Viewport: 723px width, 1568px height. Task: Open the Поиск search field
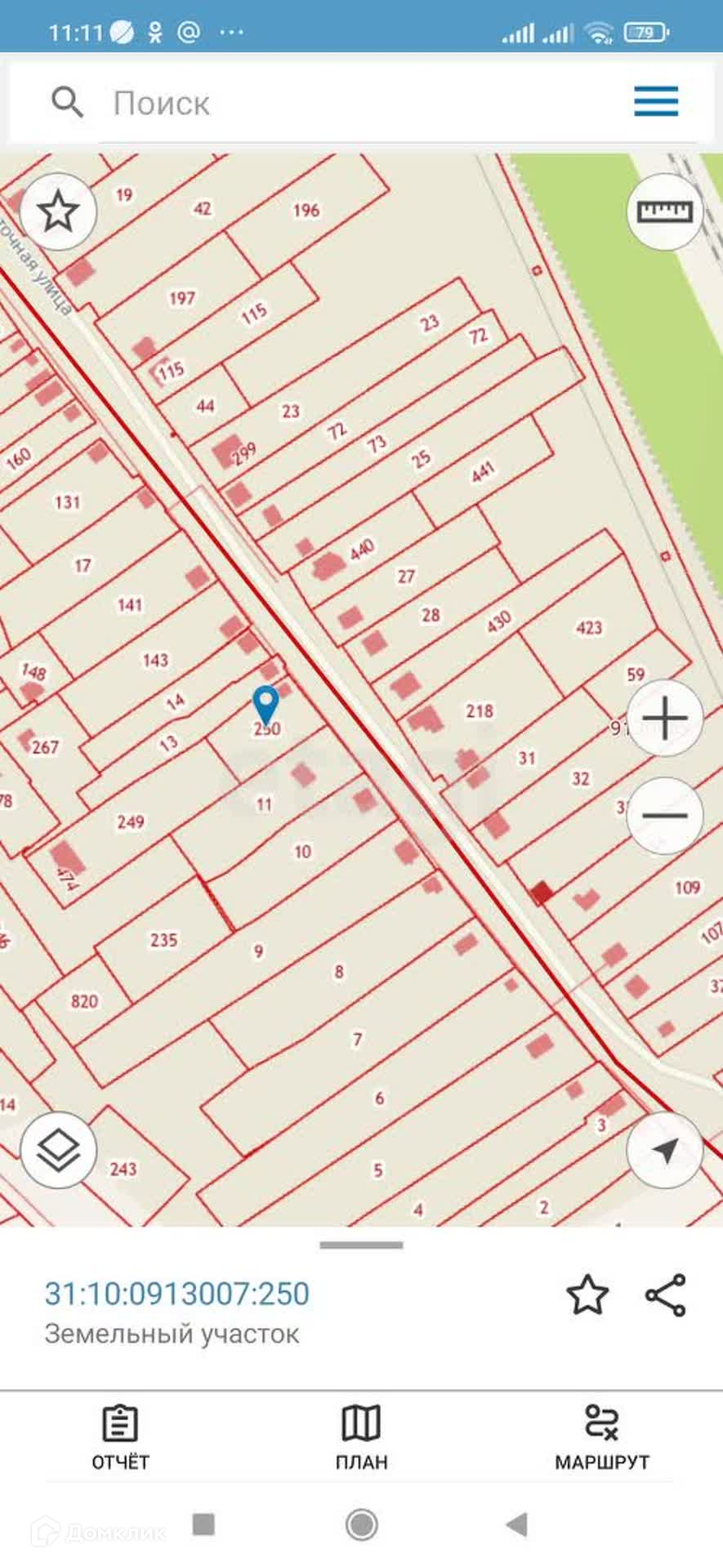tap(327, 104)
